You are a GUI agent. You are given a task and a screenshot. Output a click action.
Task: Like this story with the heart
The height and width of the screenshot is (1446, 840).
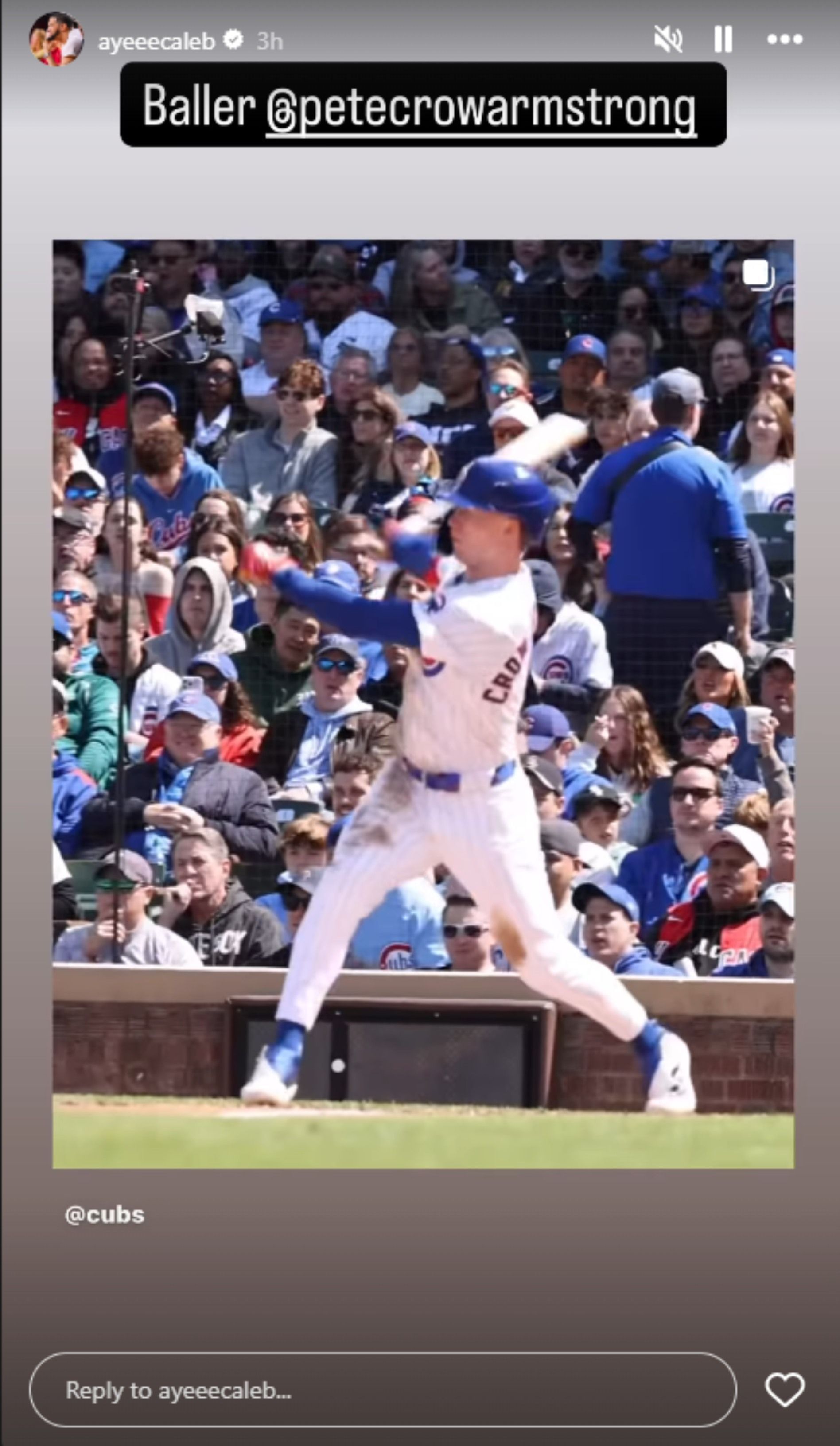click(784, 1389)
